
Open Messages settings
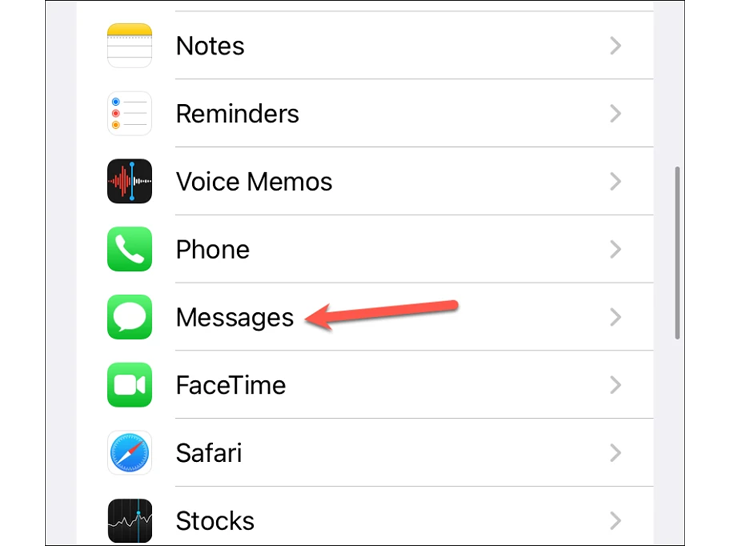(235, 318)
